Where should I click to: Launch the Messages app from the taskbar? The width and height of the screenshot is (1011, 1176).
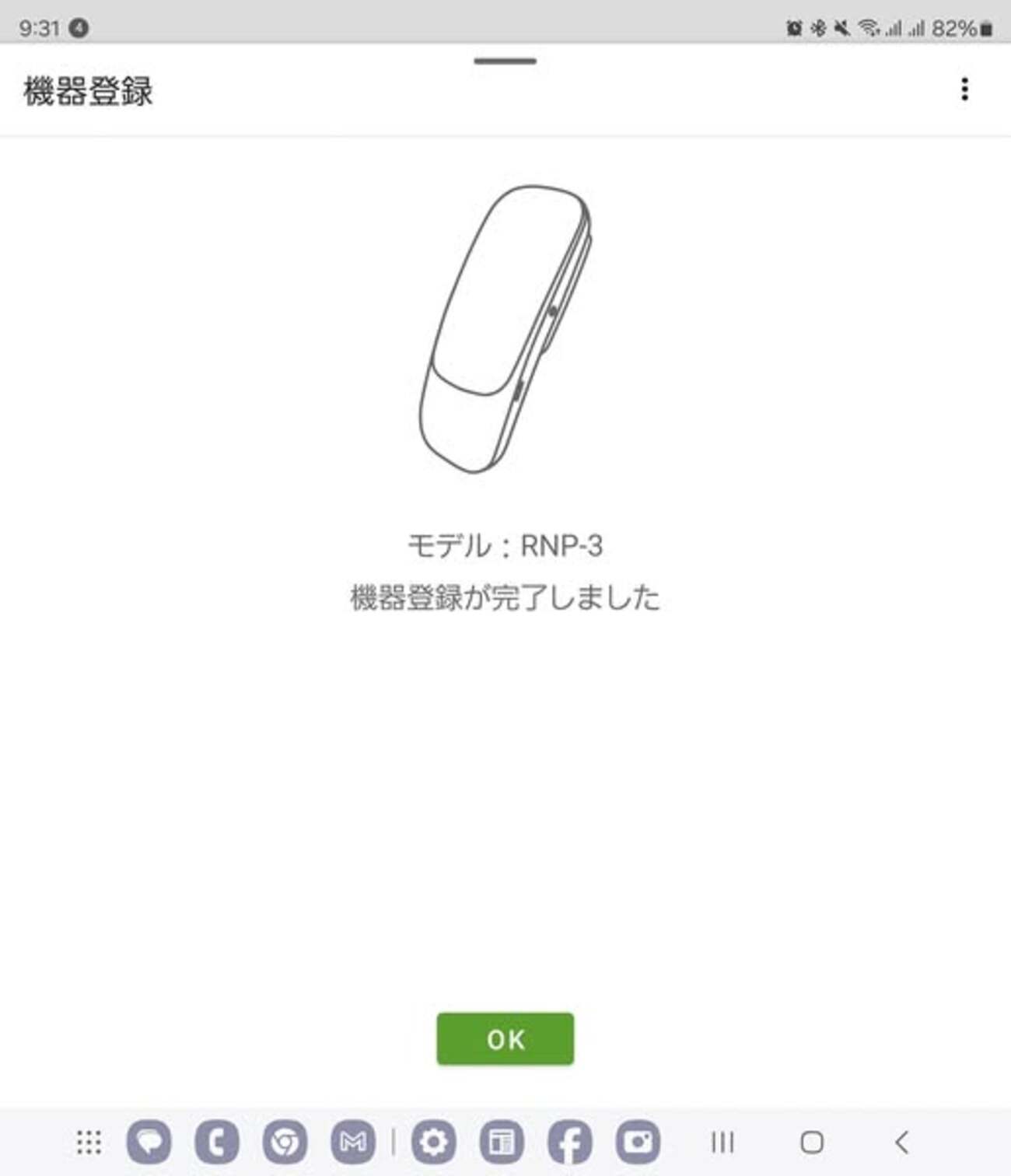tap(149, 1142)
